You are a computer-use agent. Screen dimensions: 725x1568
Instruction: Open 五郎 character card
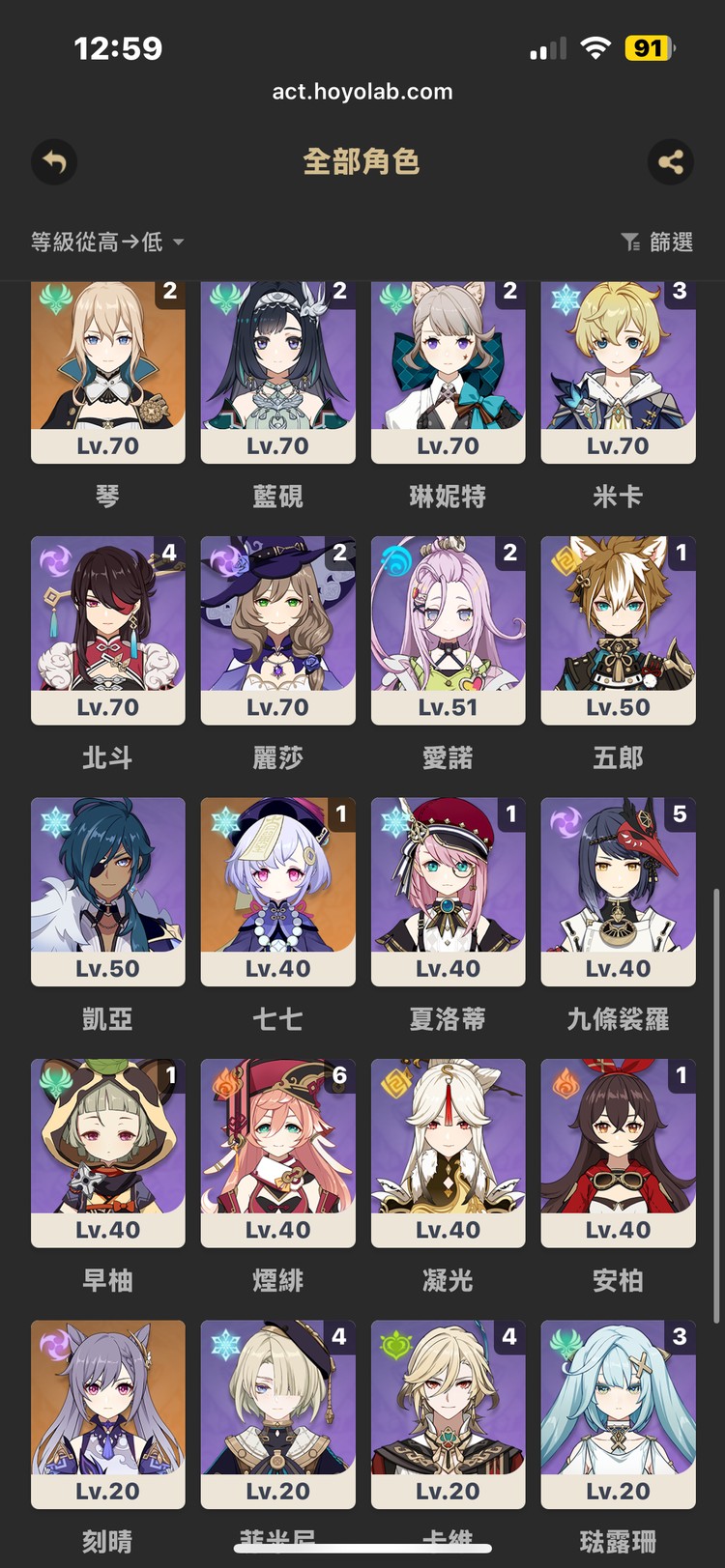coord(618,630)
